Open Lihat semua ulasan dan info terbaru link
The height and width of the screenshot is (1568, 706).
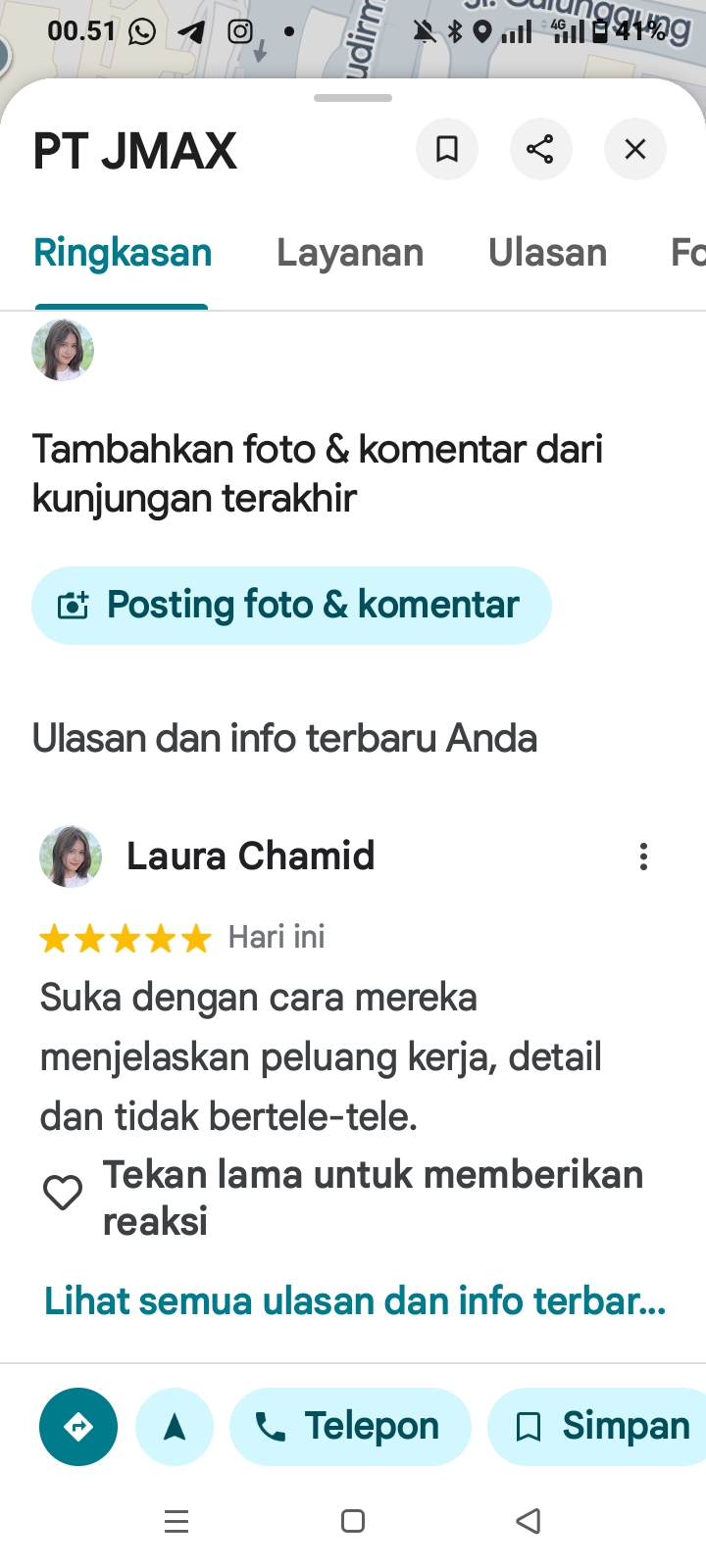(355, 1301)
